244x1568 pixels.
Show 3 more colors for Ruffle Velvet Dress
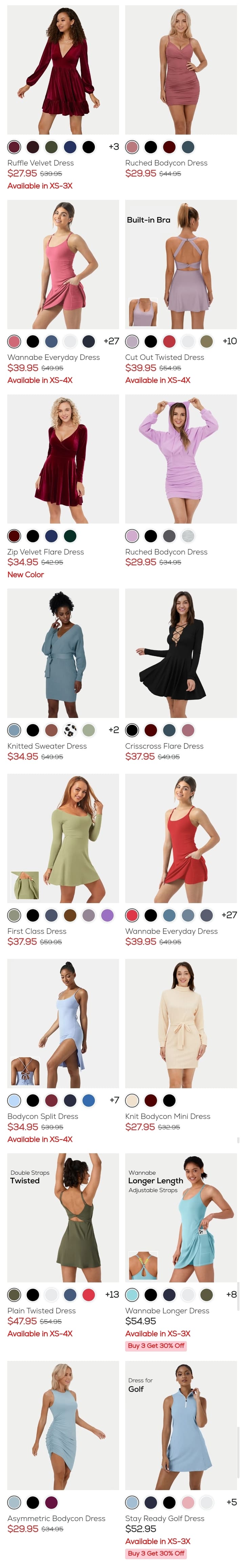(114, 147)
